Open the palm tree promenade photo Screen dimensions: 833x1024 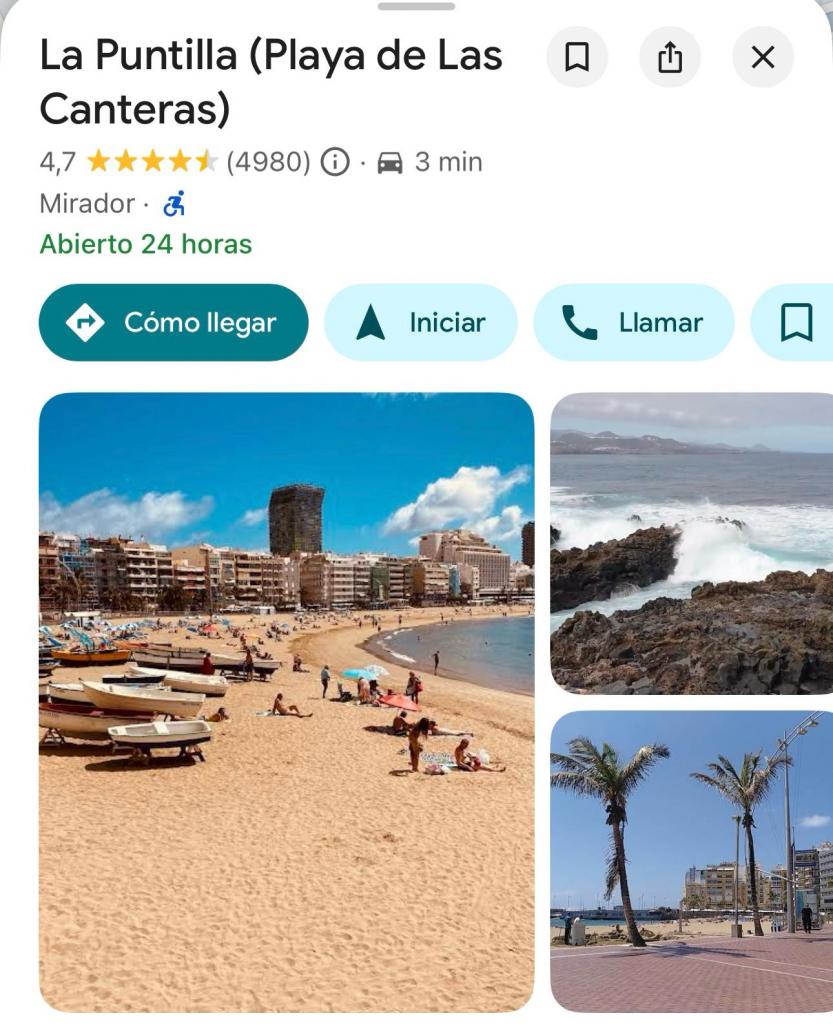pyautogui.click(x=695, y=860)
